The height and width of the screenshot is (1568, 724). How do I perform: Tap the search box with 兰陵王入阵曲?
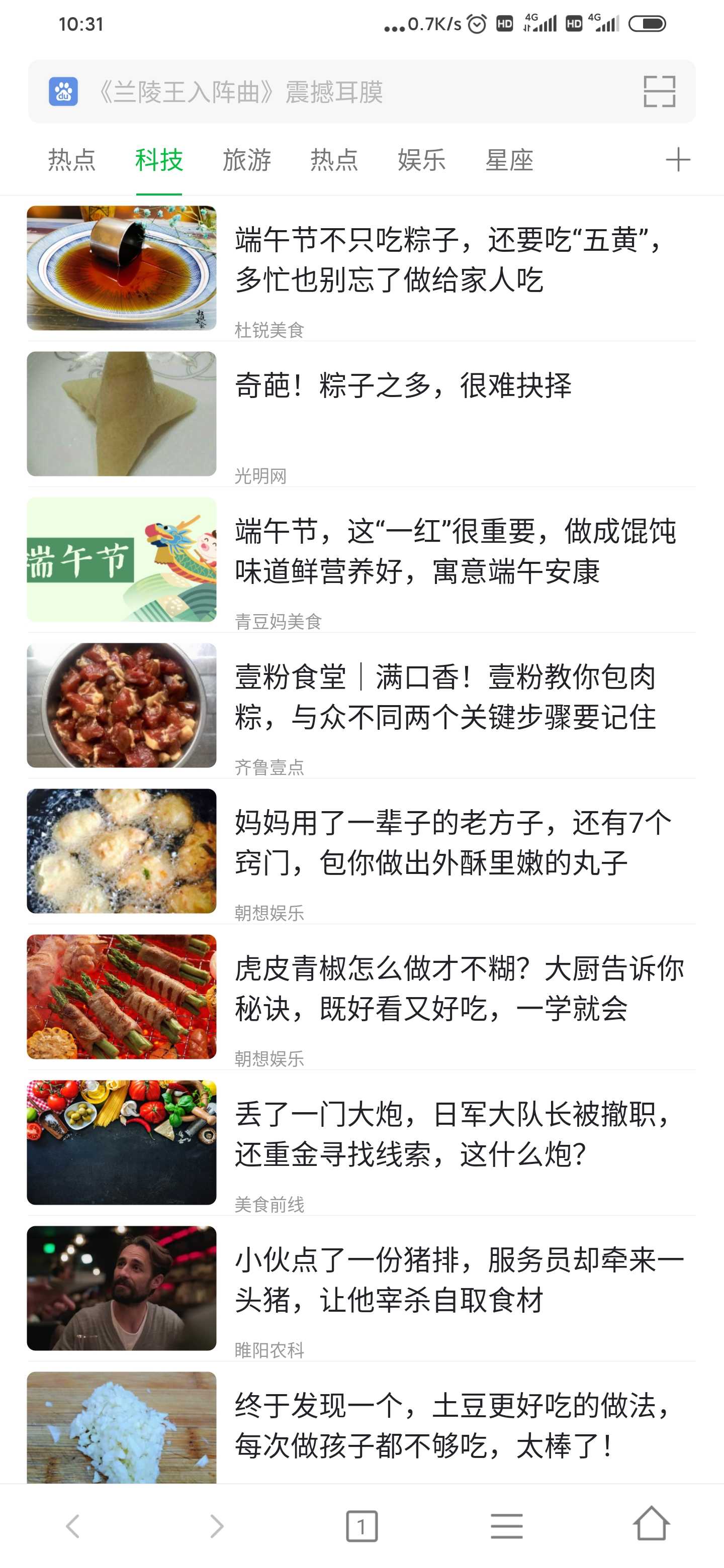pyautogui.click(x=361, y=91)
